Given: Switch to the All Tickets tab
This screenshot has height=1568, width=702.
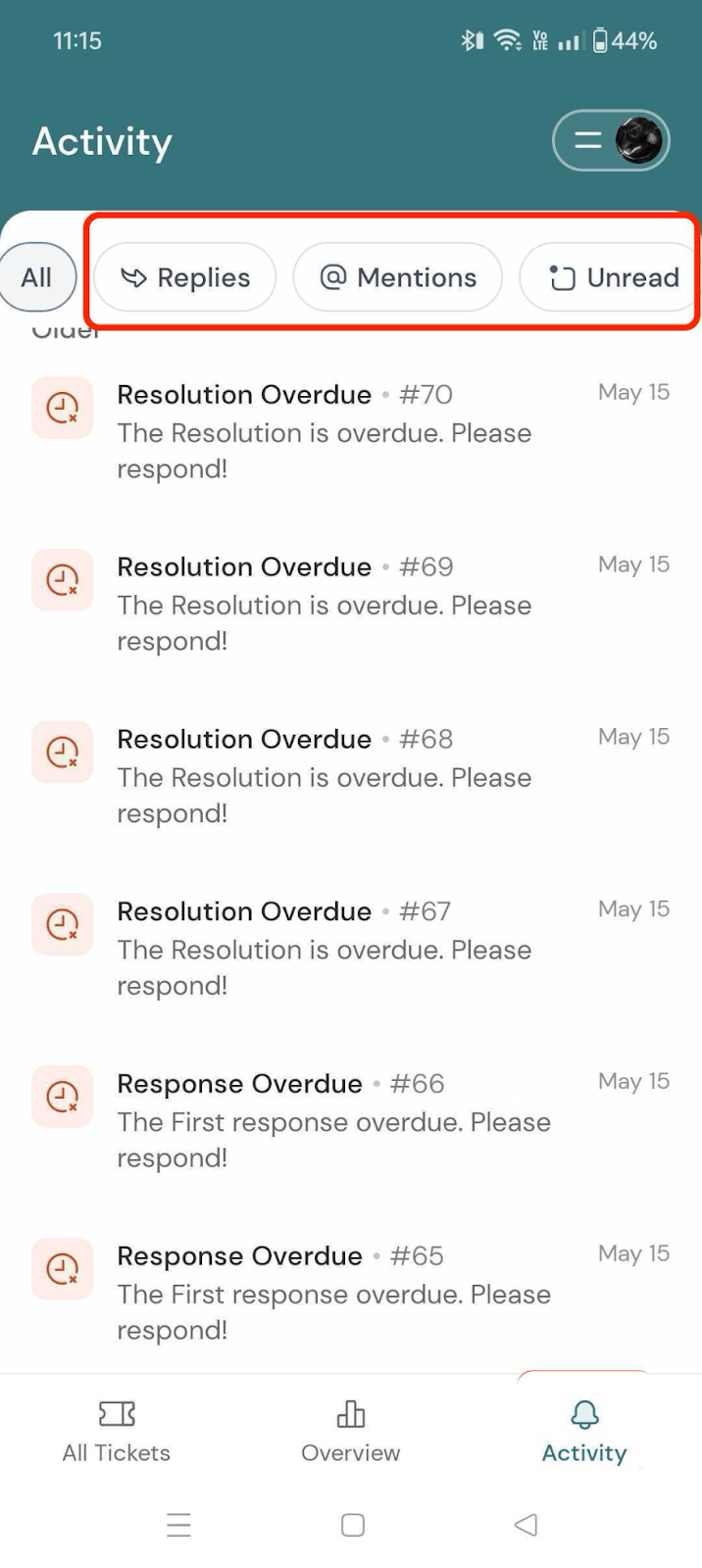Looking at the screenshot, I should [x=117, y=1431].
